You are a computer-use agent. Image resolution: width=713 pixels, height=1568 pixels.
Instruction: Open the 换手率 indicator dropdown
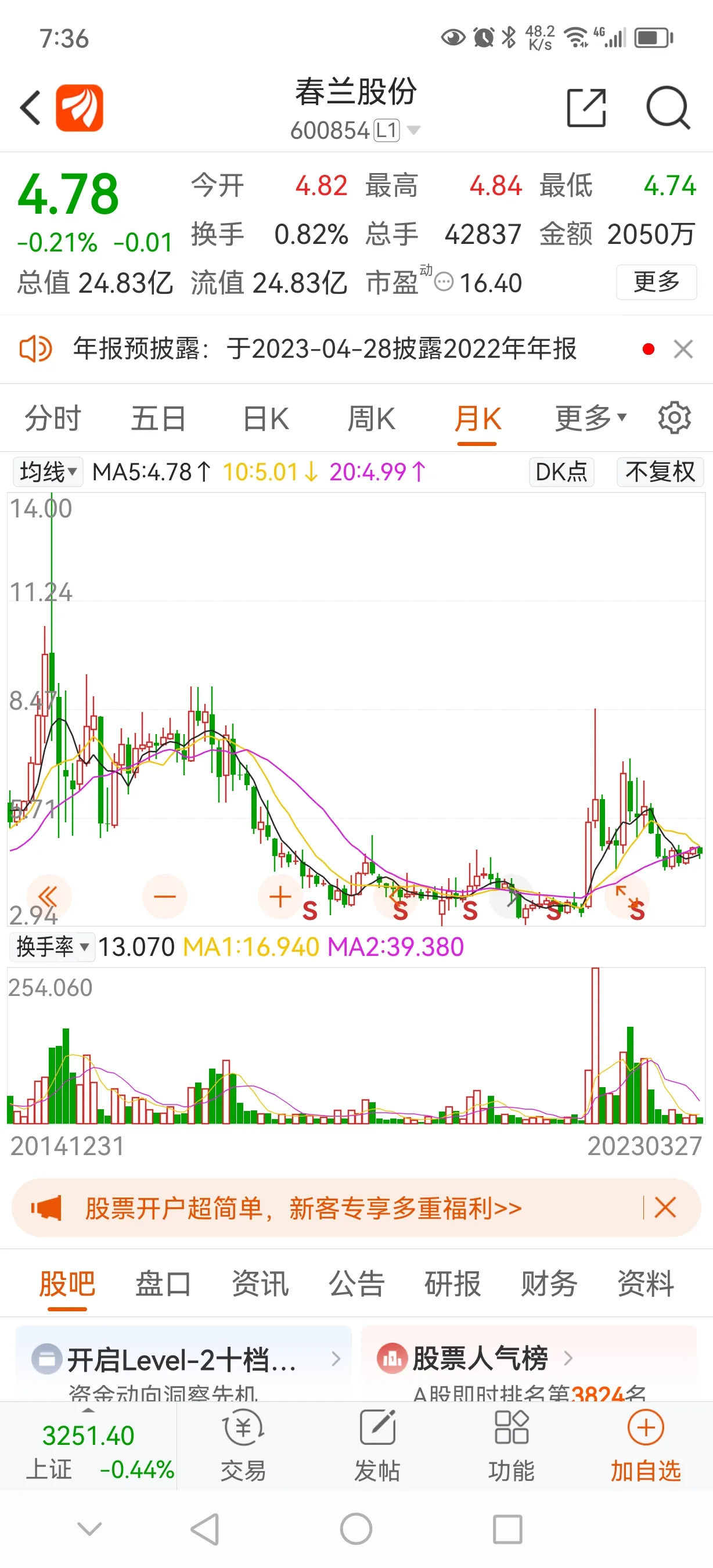click(52, 947)
